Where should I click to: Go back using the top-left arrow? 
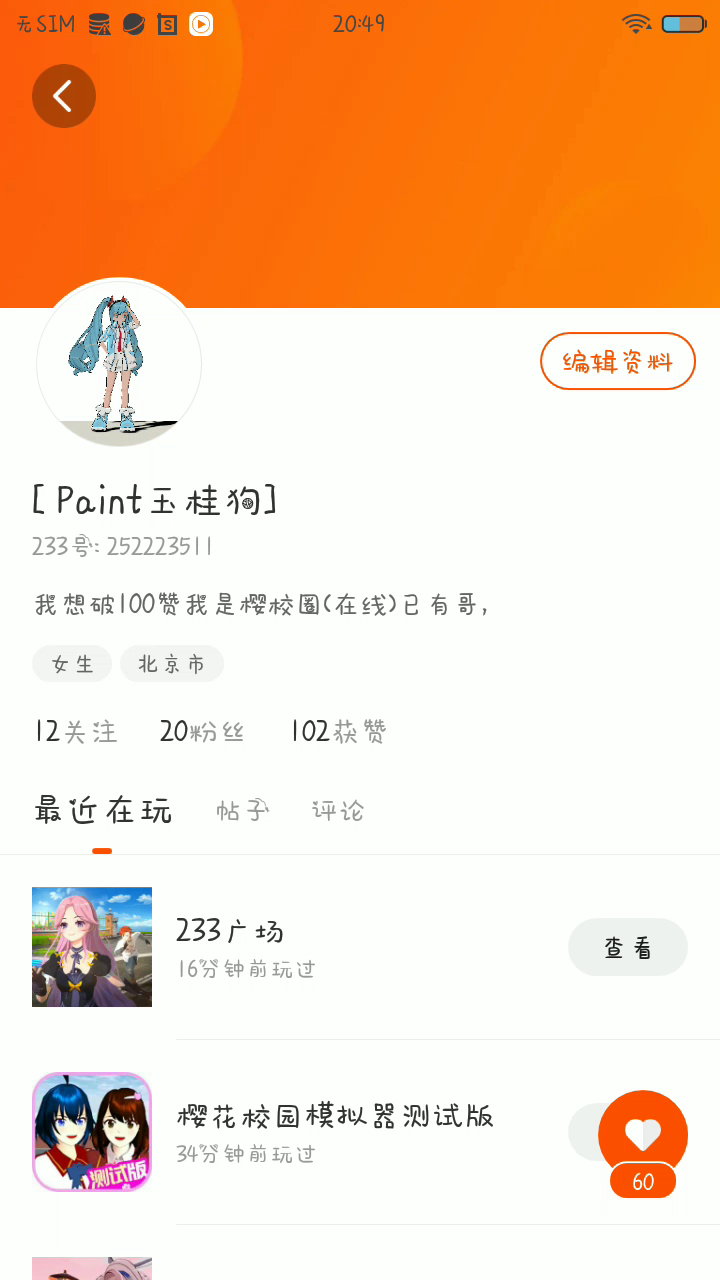point(64,96)
